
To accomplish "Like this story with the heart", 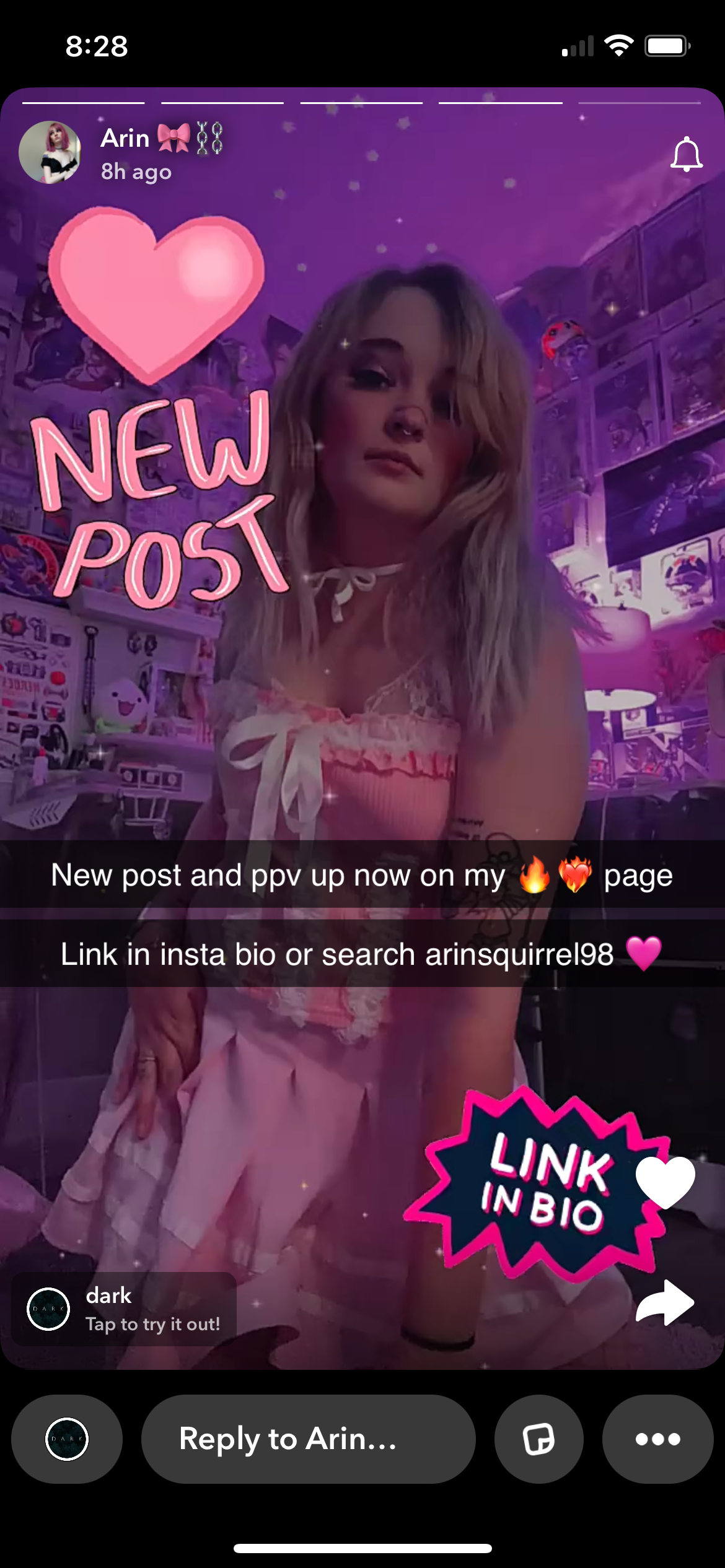I will [666, 1182].
